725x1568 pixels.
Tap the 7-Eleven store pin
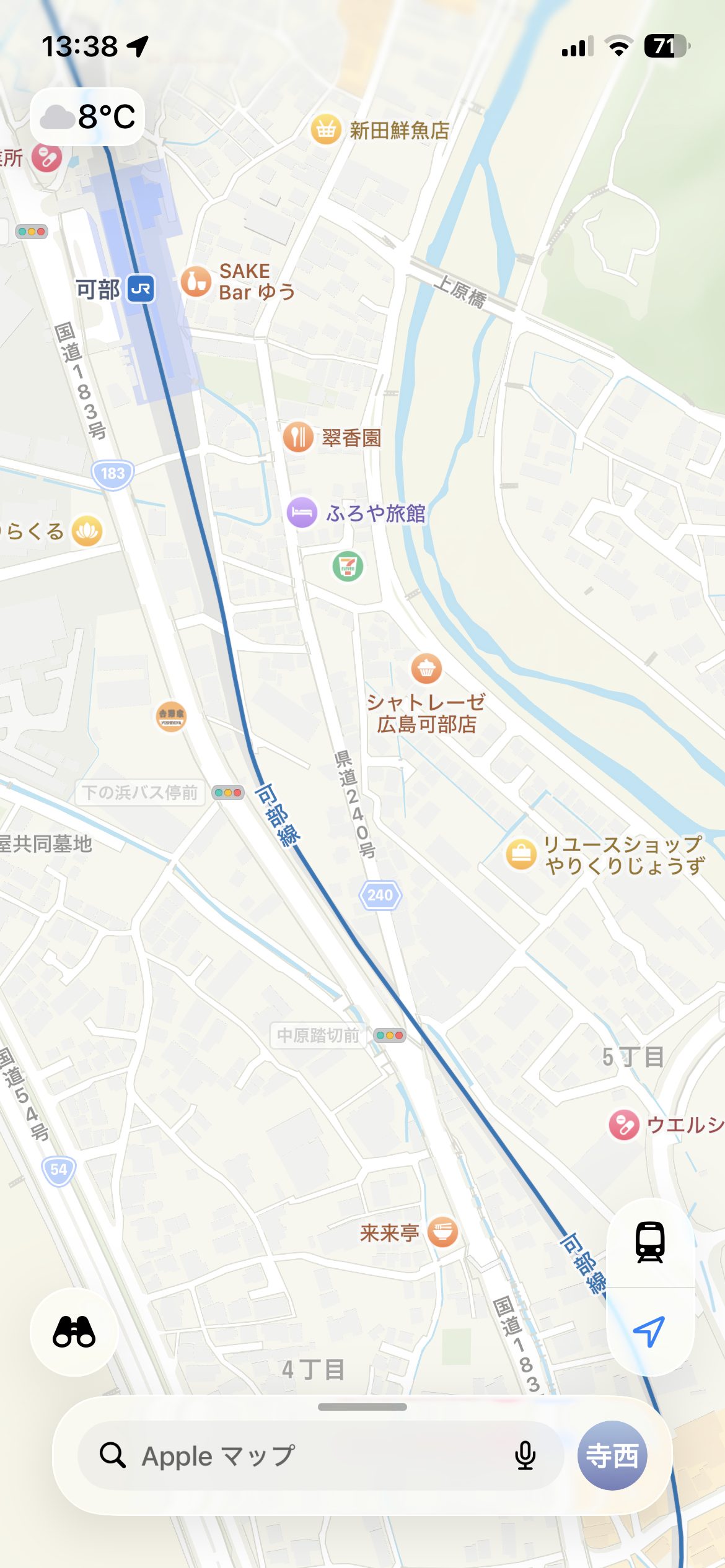348,566
